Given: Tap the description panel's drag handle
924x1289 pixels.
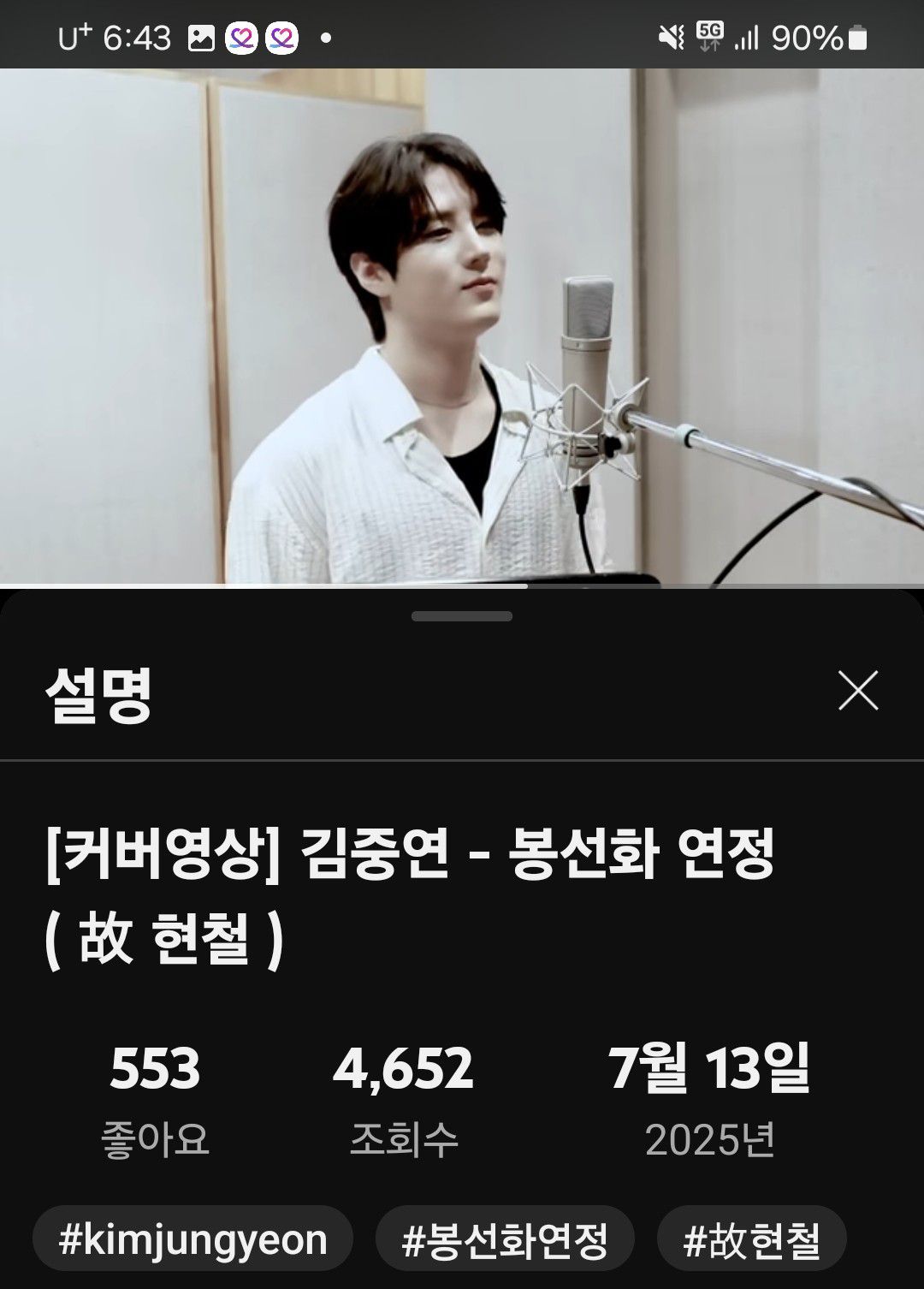Looking at the screenshot, I should tap(462, 616).
